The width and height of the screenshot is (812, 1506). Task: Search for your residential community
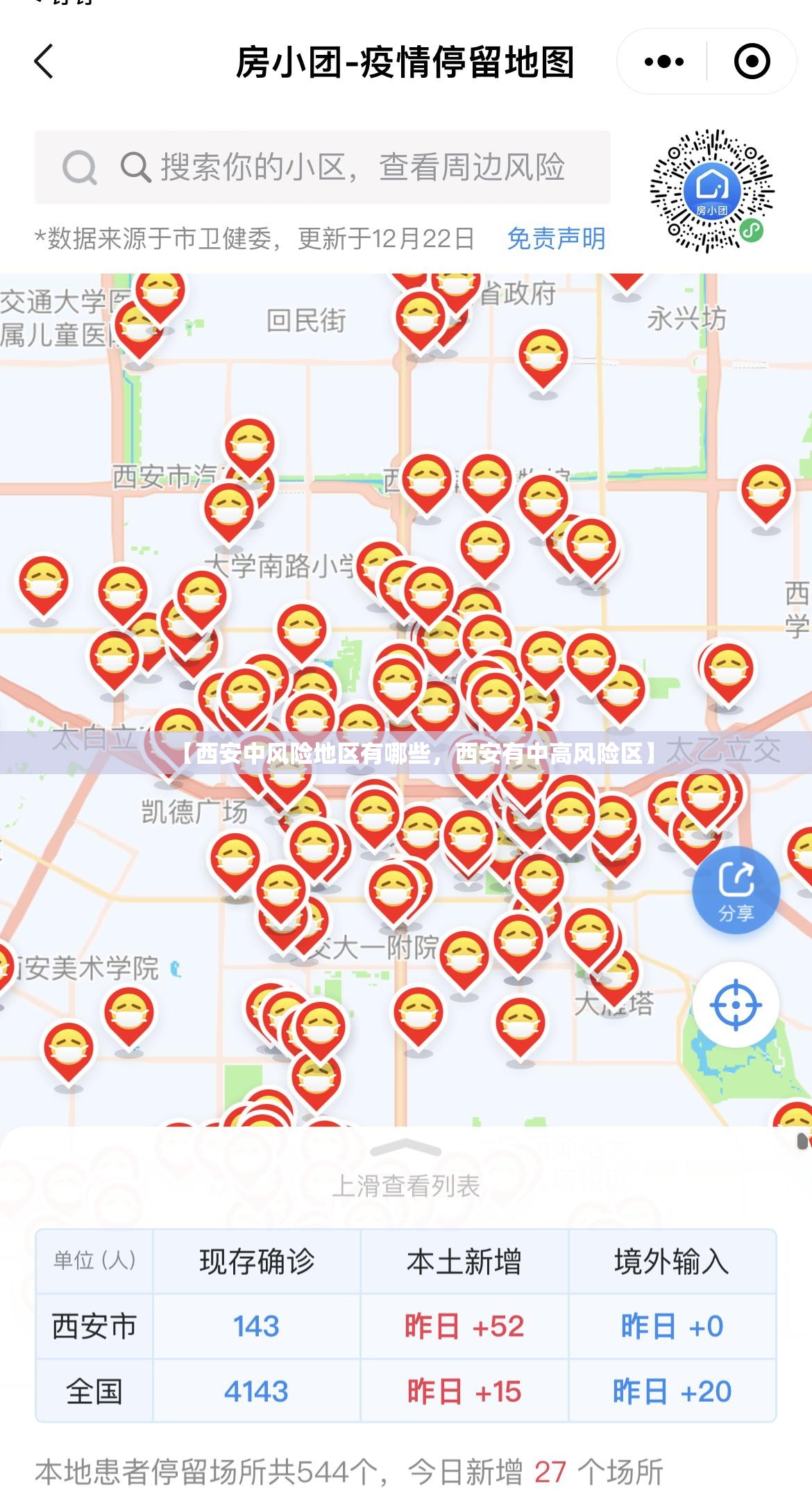click(323, 167)
